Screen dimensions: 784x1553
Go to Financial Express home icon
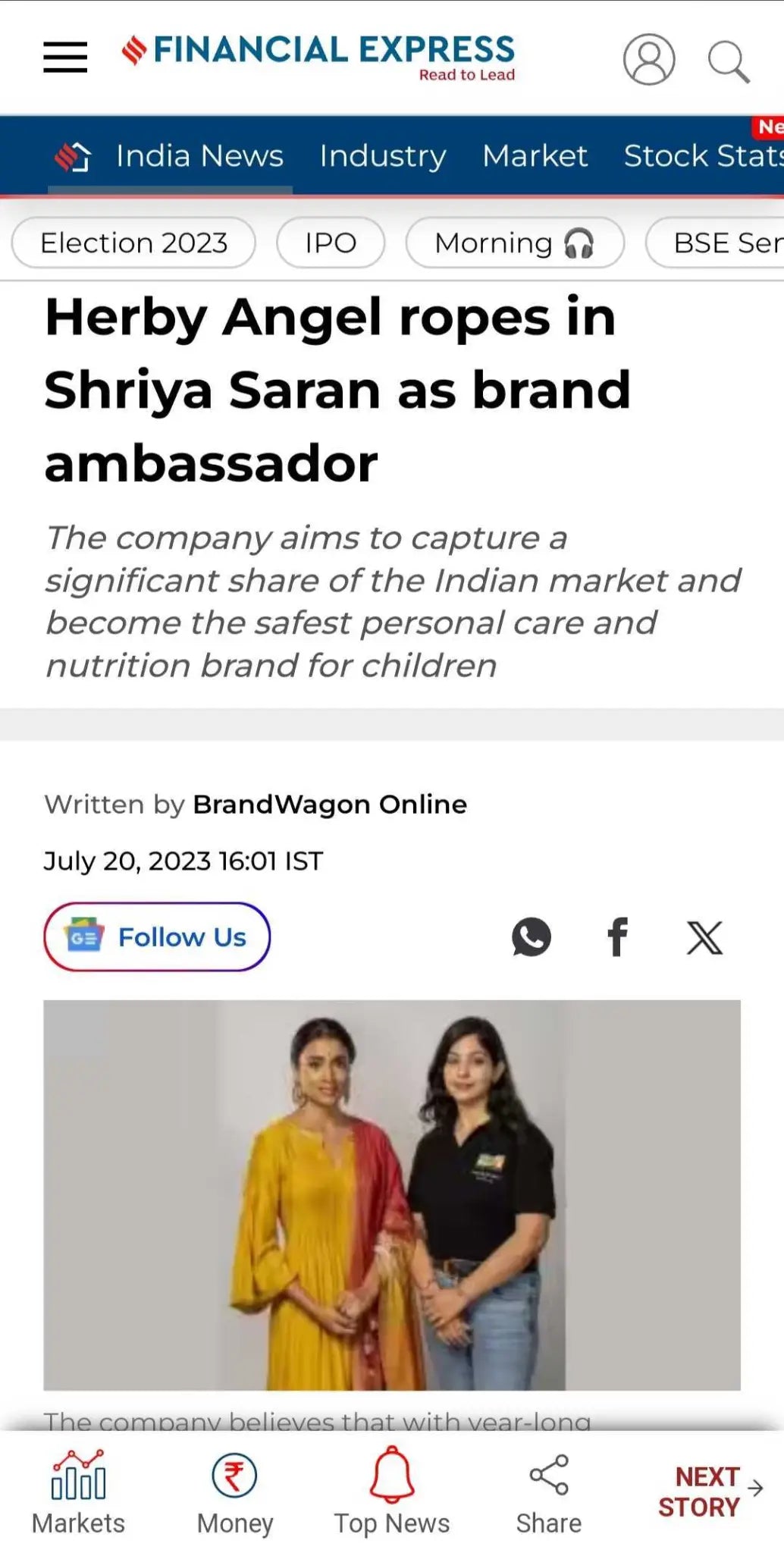coord(73,157)
